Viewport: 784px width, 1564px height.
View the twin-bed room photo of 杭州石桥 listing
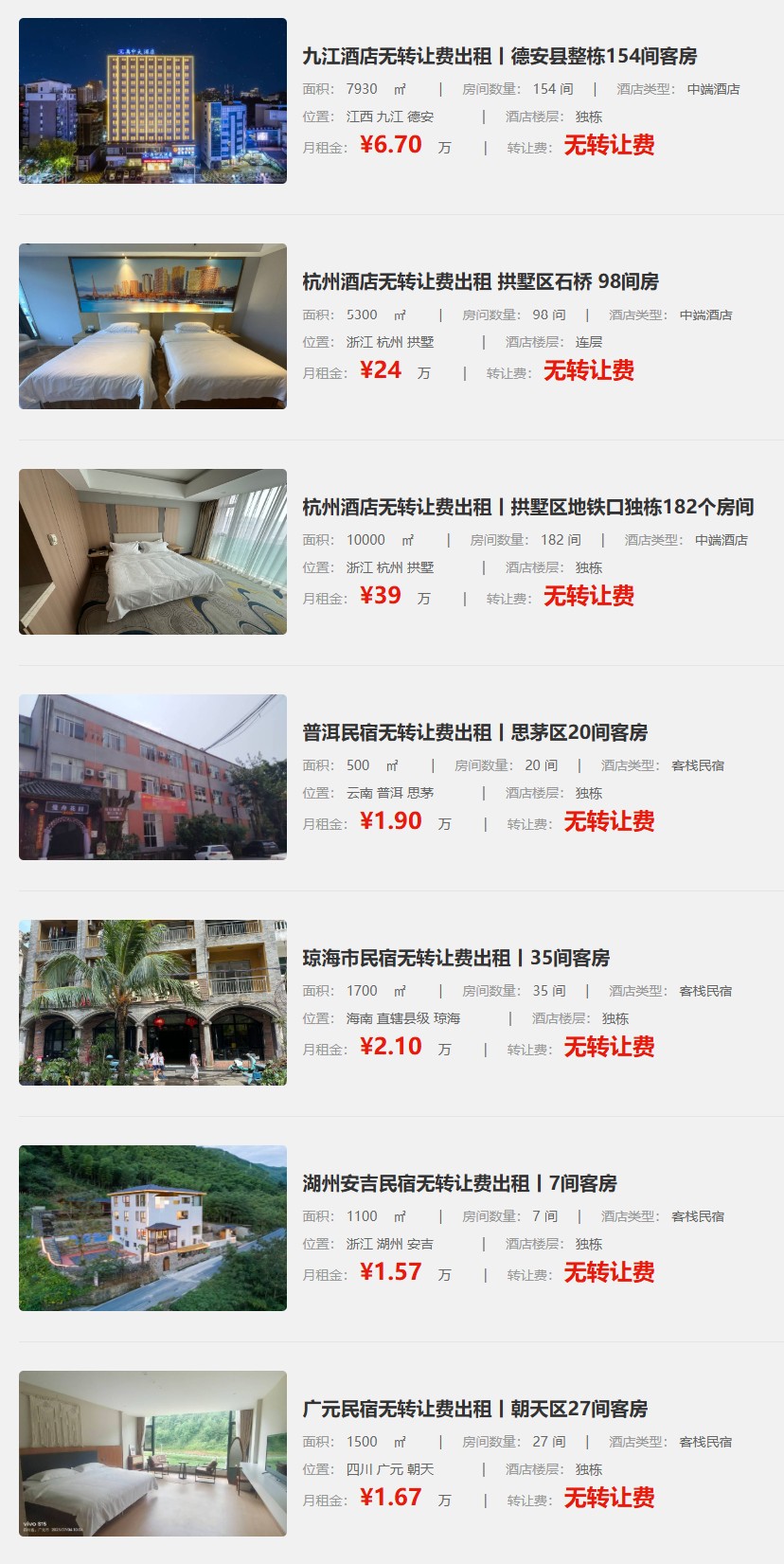[151, 325]
